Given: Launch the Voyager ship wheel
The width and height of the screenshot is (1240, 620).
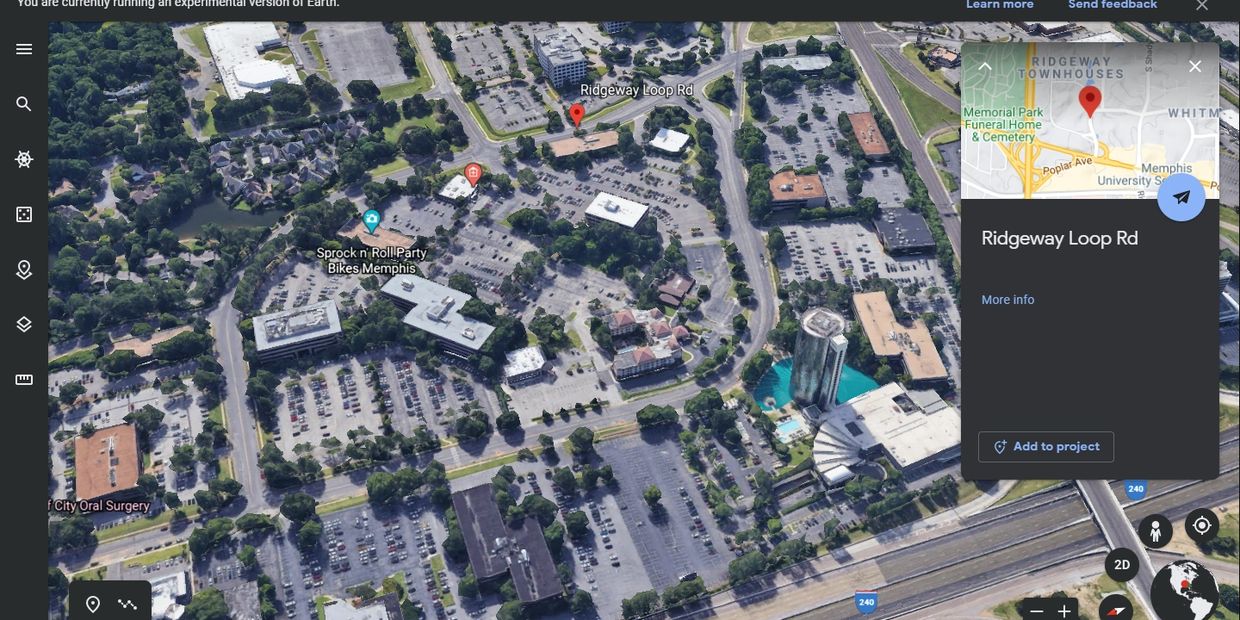Looking at the screenshot, I should [24, 159].
